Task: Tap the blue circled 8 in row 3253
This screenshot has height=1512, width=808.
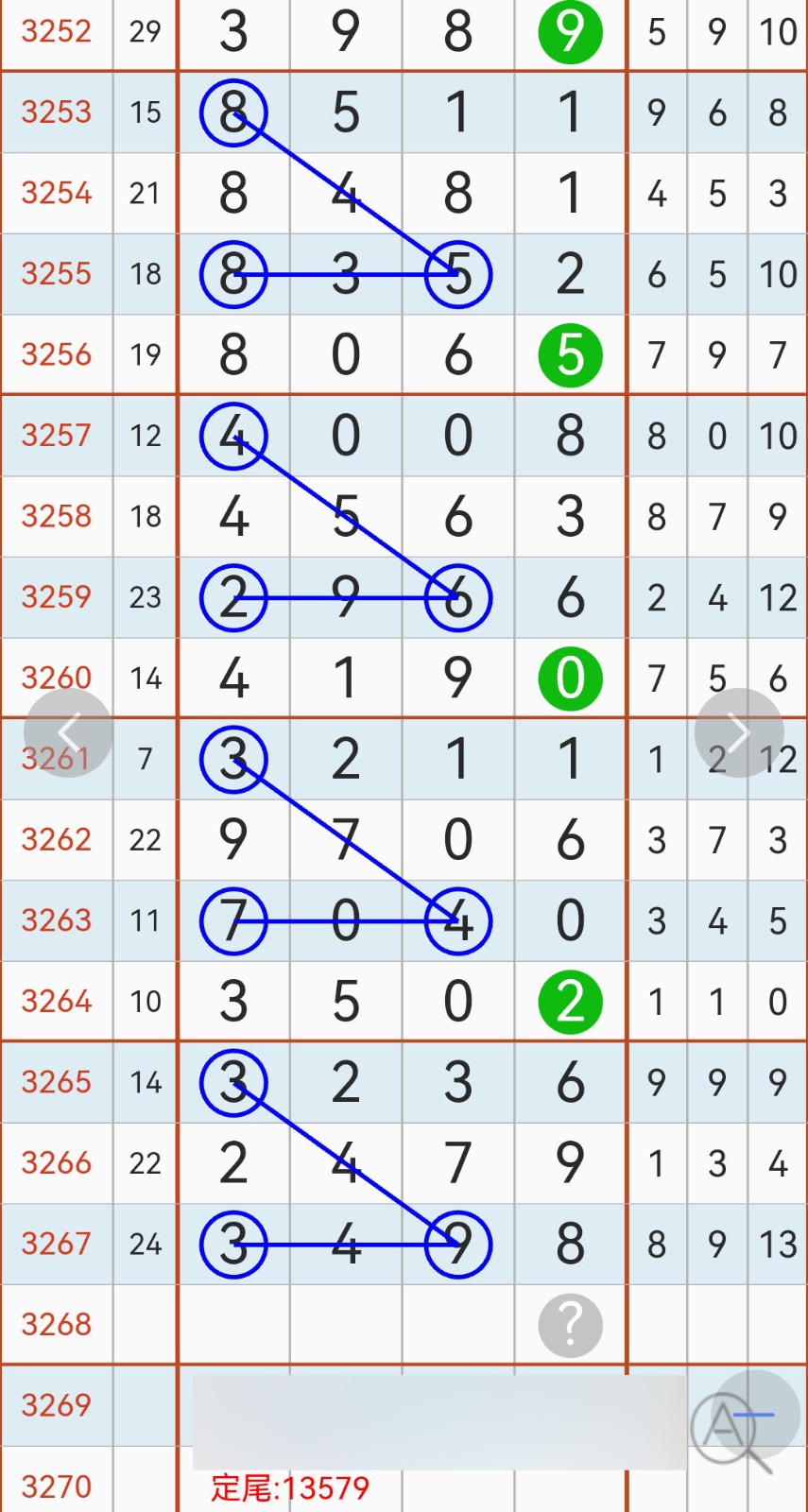Action: coord(232,112)
